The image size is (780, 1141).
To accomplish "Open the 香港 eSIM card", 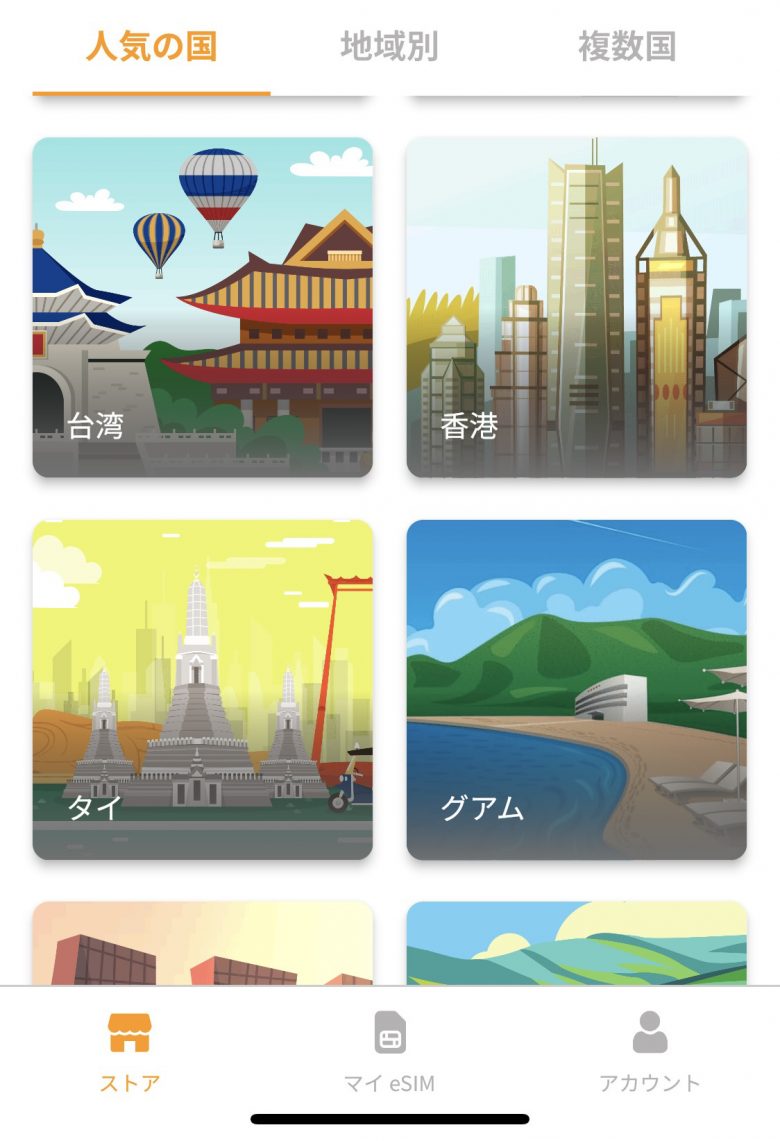I will point(576,307).
